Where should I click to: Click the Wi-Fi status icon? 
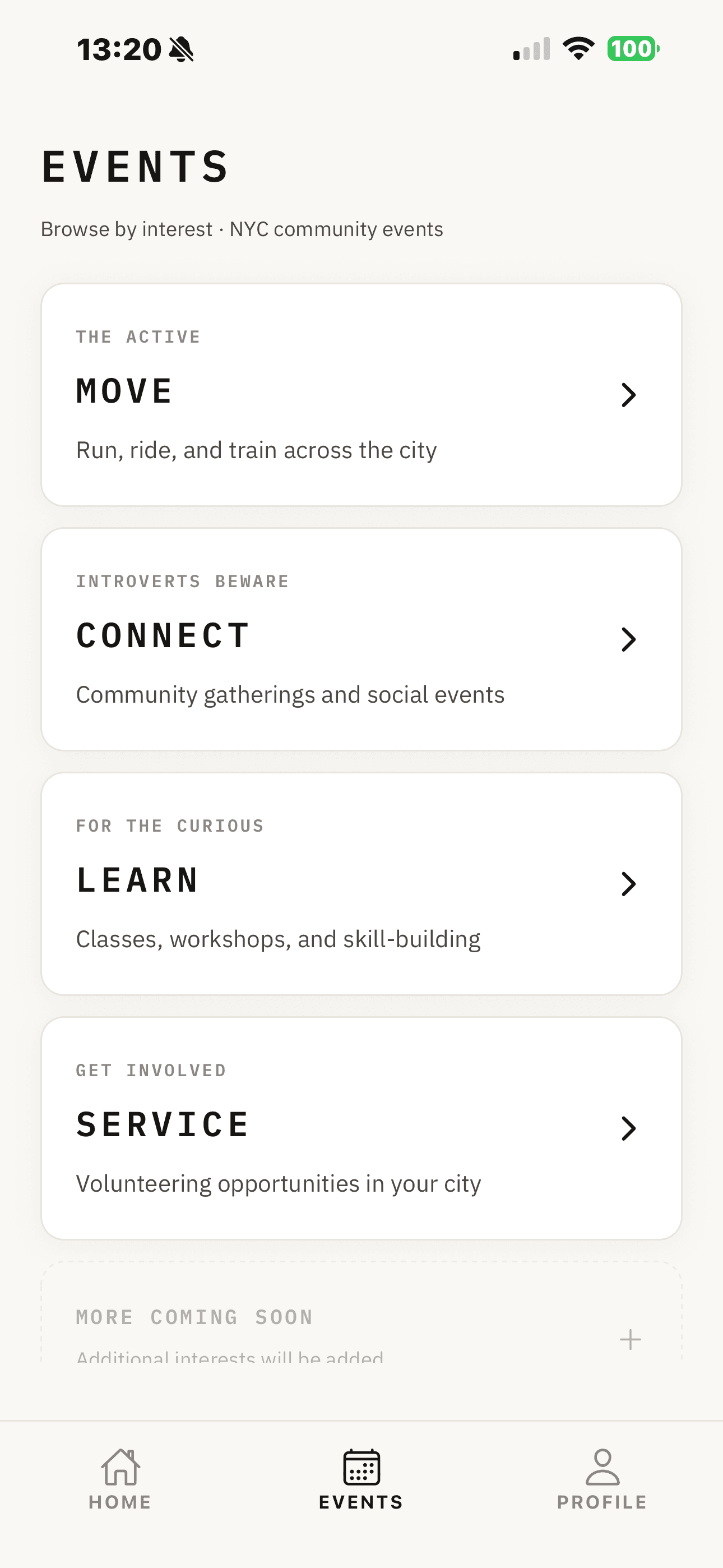point(577,50)
